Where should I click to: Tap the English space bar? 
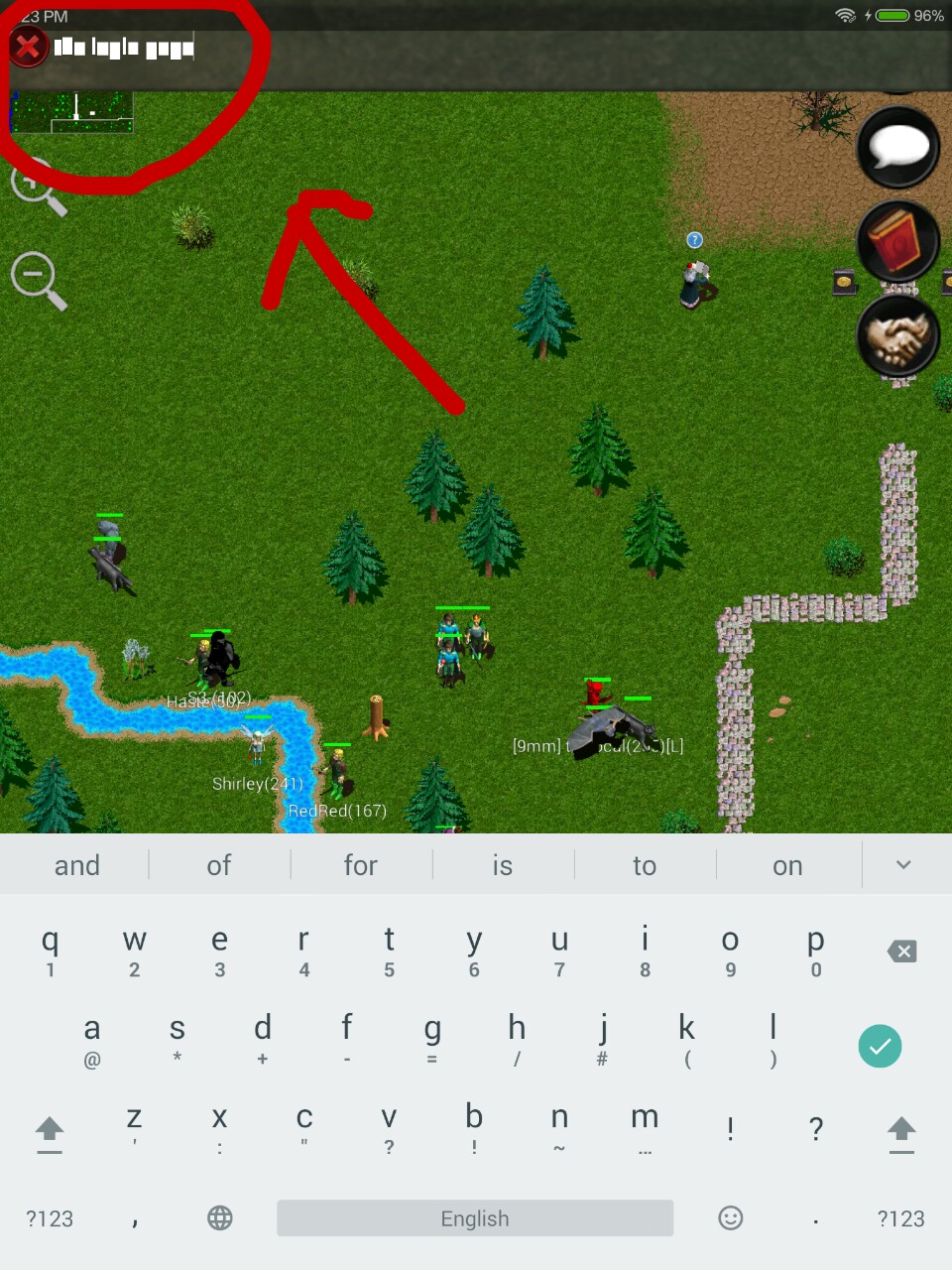pyautogui.click(x=475, y=1218)
